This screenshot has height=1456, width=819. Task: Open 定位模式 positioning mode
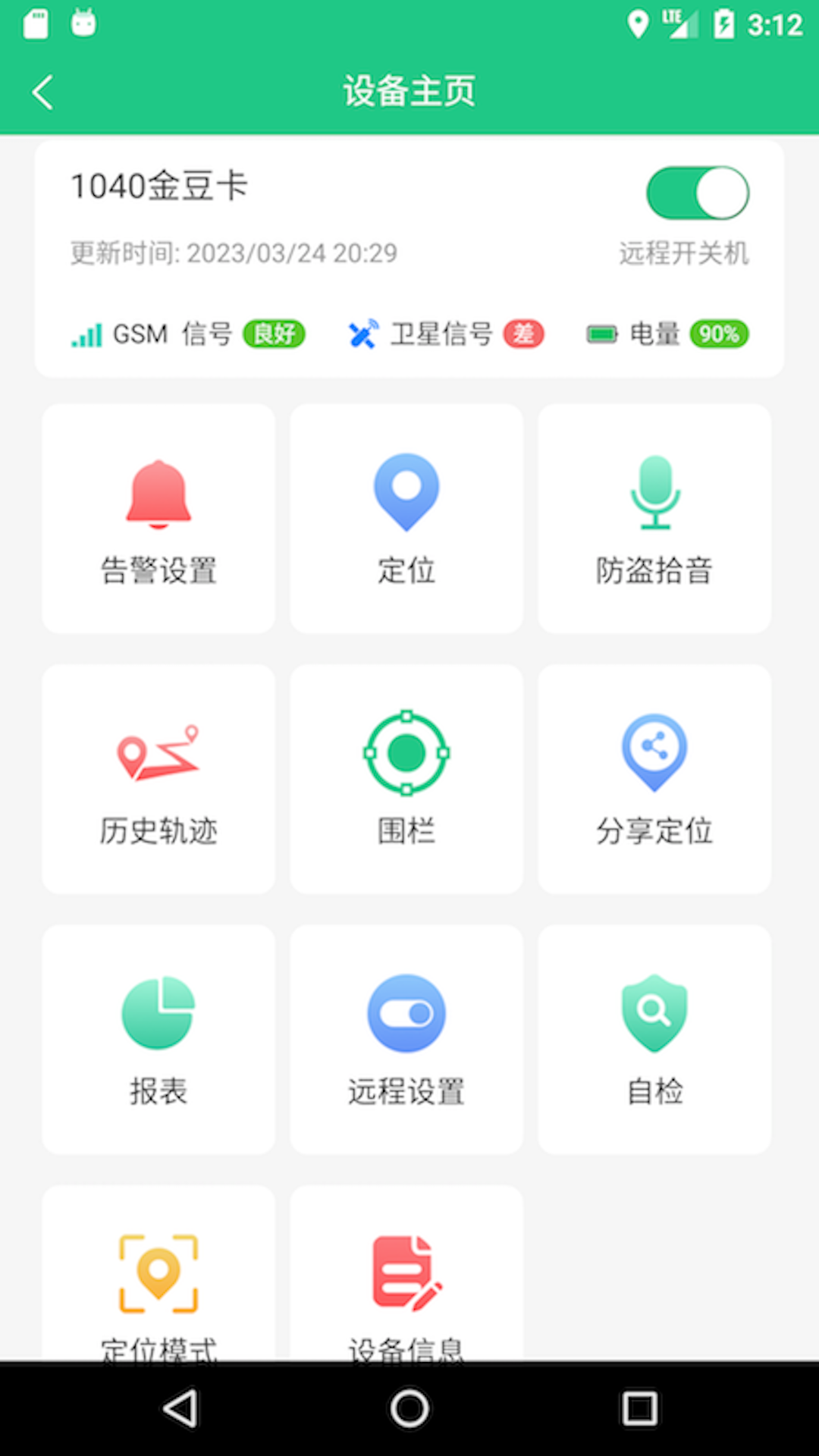click(158, 1282)
